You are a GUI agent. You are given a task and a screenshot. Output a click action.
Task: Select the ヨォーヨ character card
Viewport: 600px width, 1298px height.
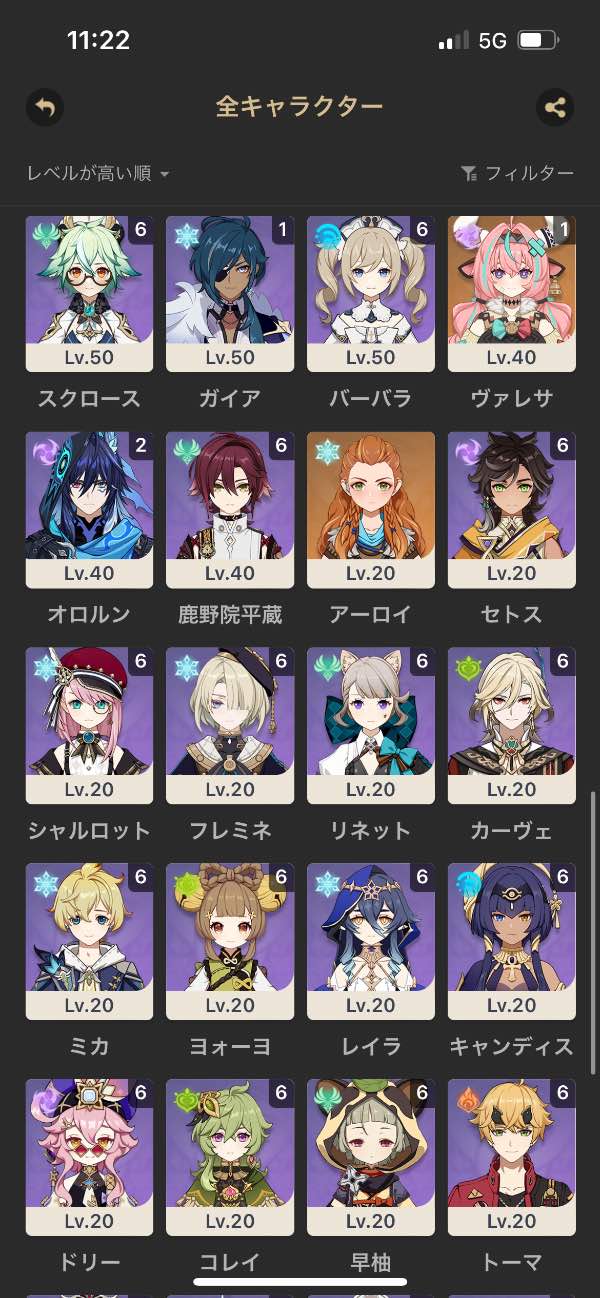pos(230,941)
